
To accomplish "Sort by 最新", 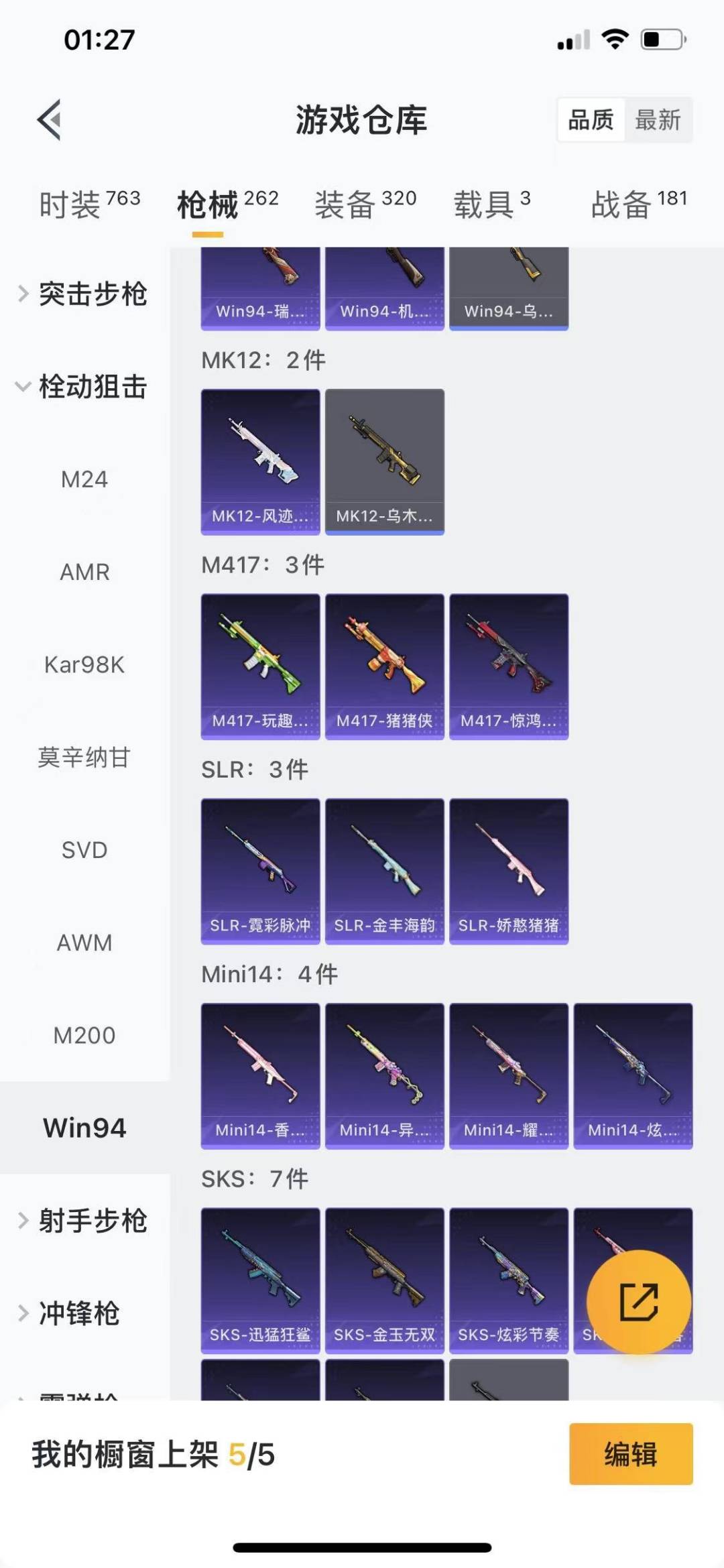I will click(658, 120).
